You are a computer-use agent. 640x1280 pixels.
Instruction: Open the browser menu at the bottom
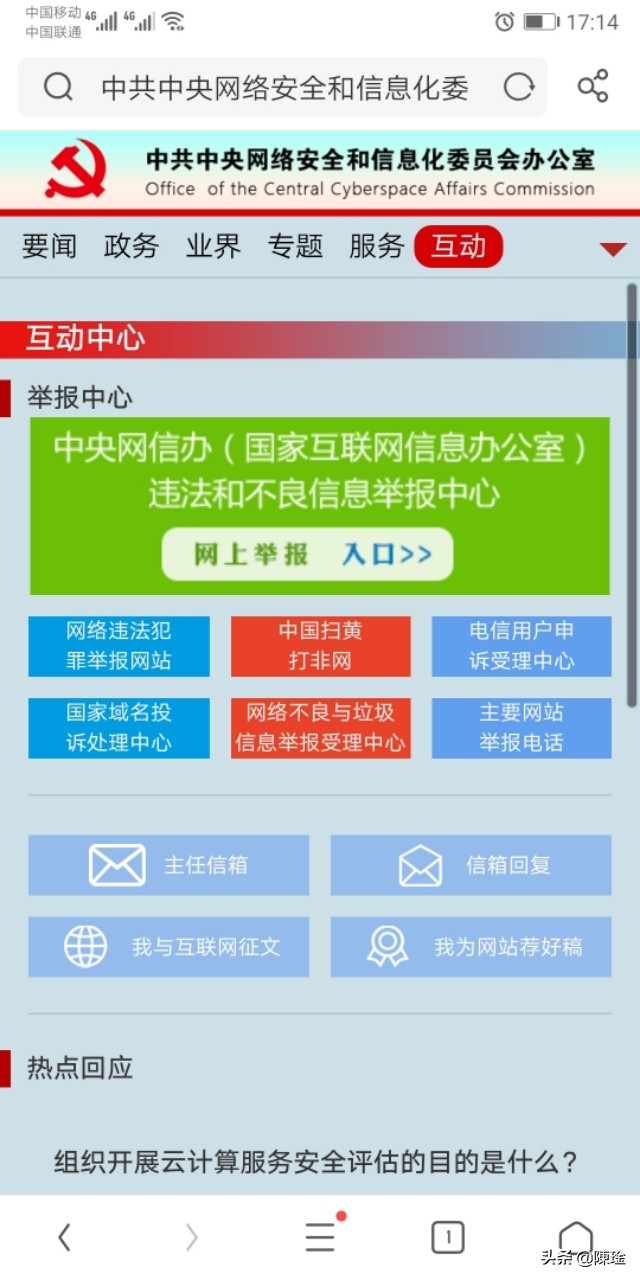[x=320, y=1238]
